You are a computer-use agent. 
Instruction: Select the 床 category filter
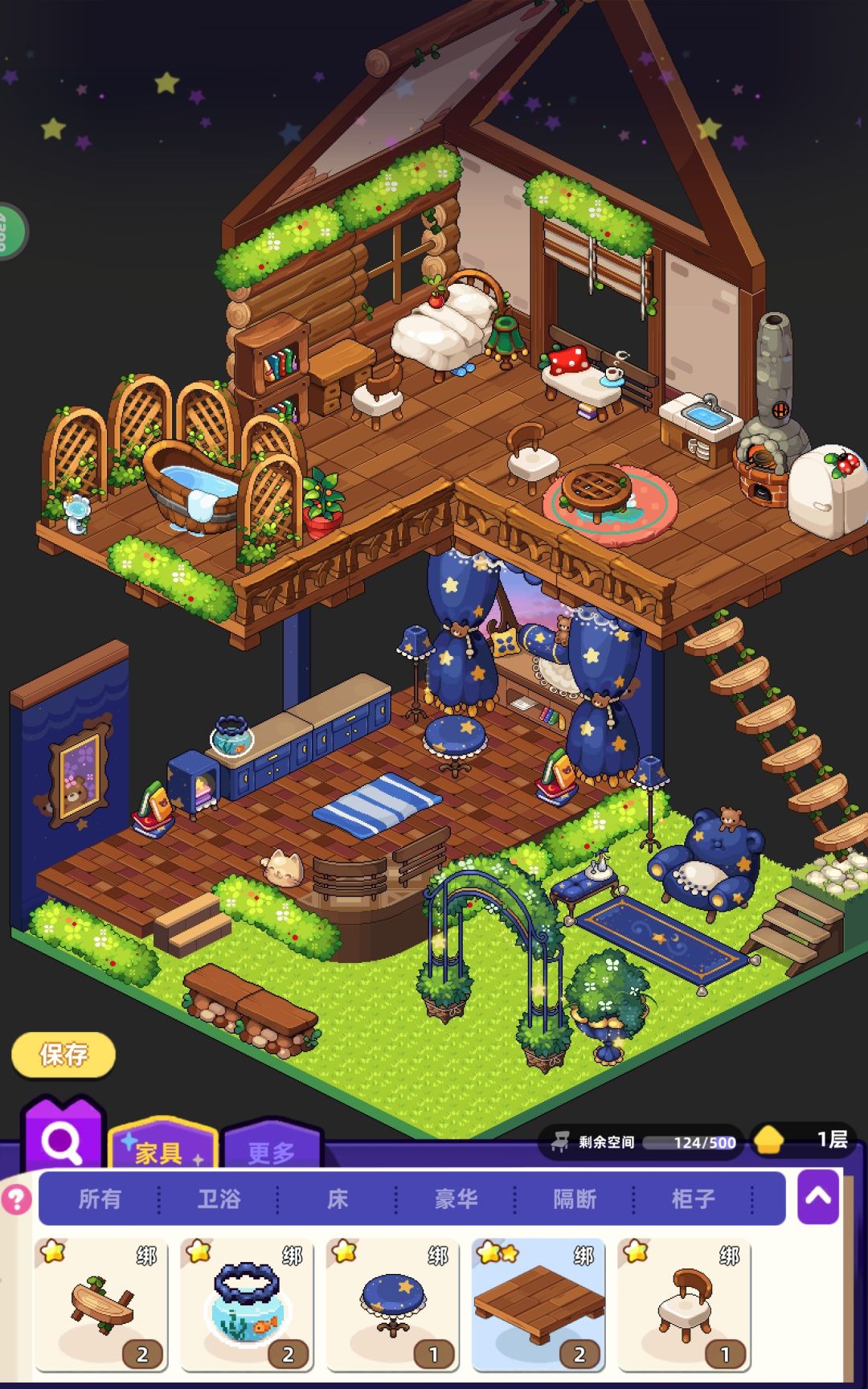pos(337,1198)
